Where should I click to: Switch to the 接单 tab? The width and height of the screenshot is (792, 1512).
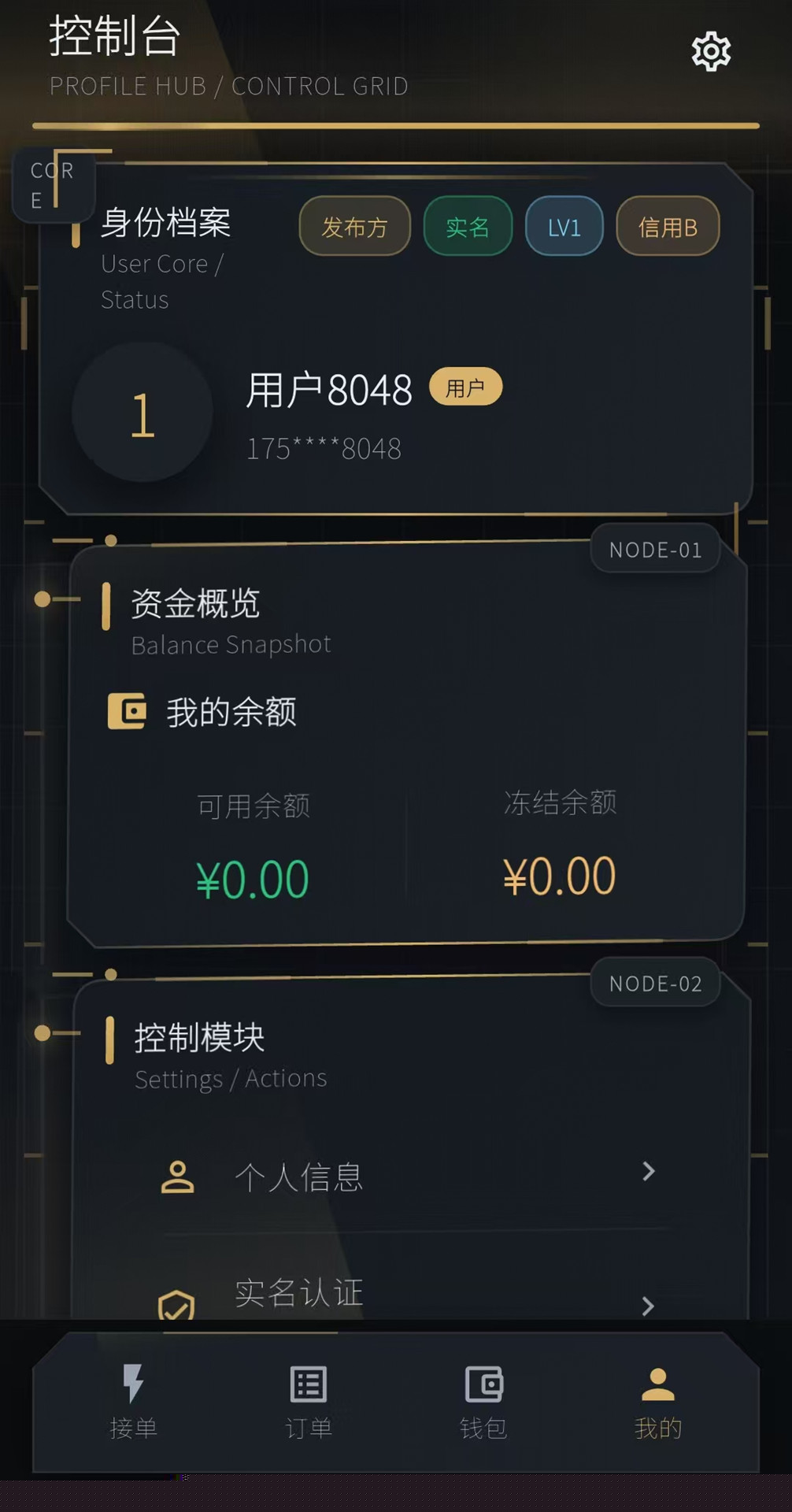[133, 1401]
